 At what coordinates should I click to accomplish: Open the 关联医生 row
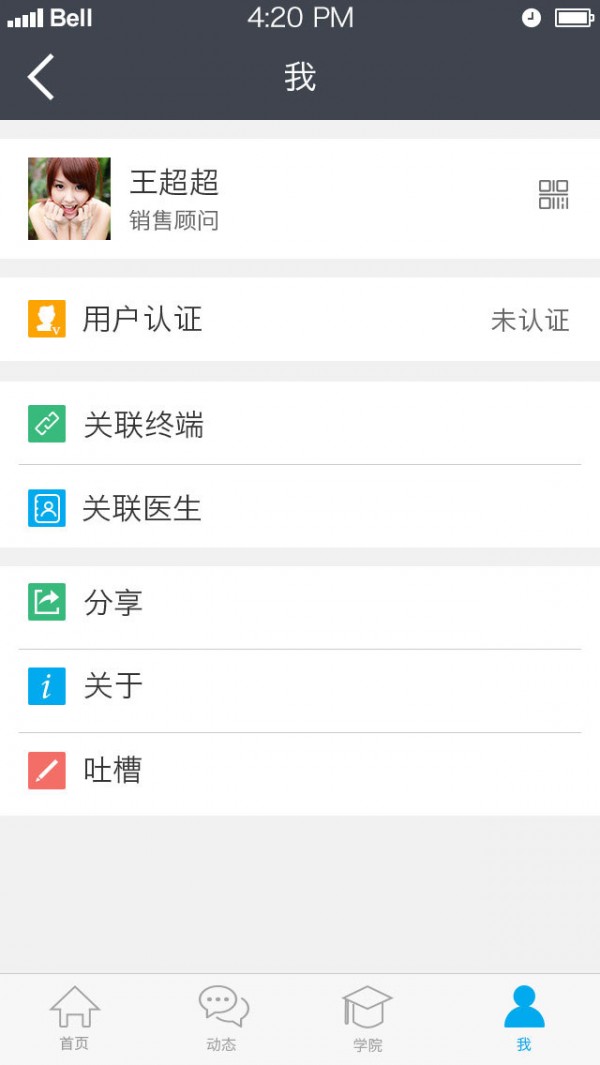click(x=300, y=508)
